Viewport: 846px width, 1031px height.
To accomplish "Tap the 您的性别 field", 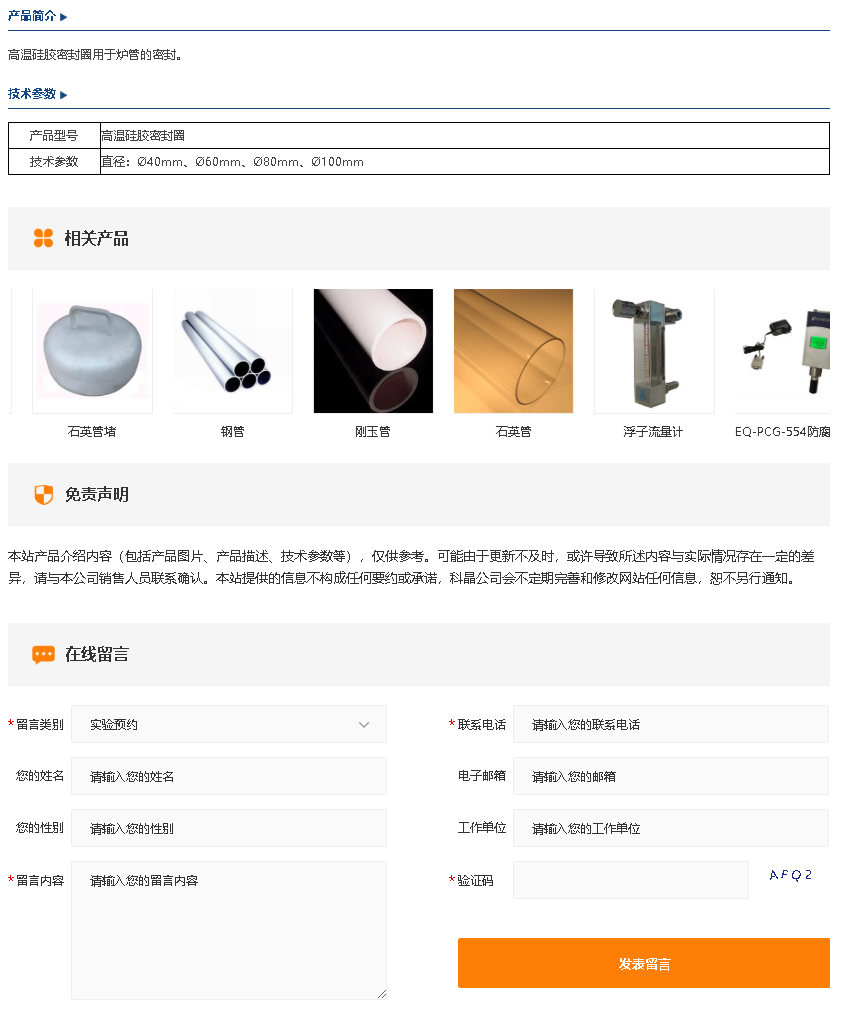I will [x=229, y=828].
